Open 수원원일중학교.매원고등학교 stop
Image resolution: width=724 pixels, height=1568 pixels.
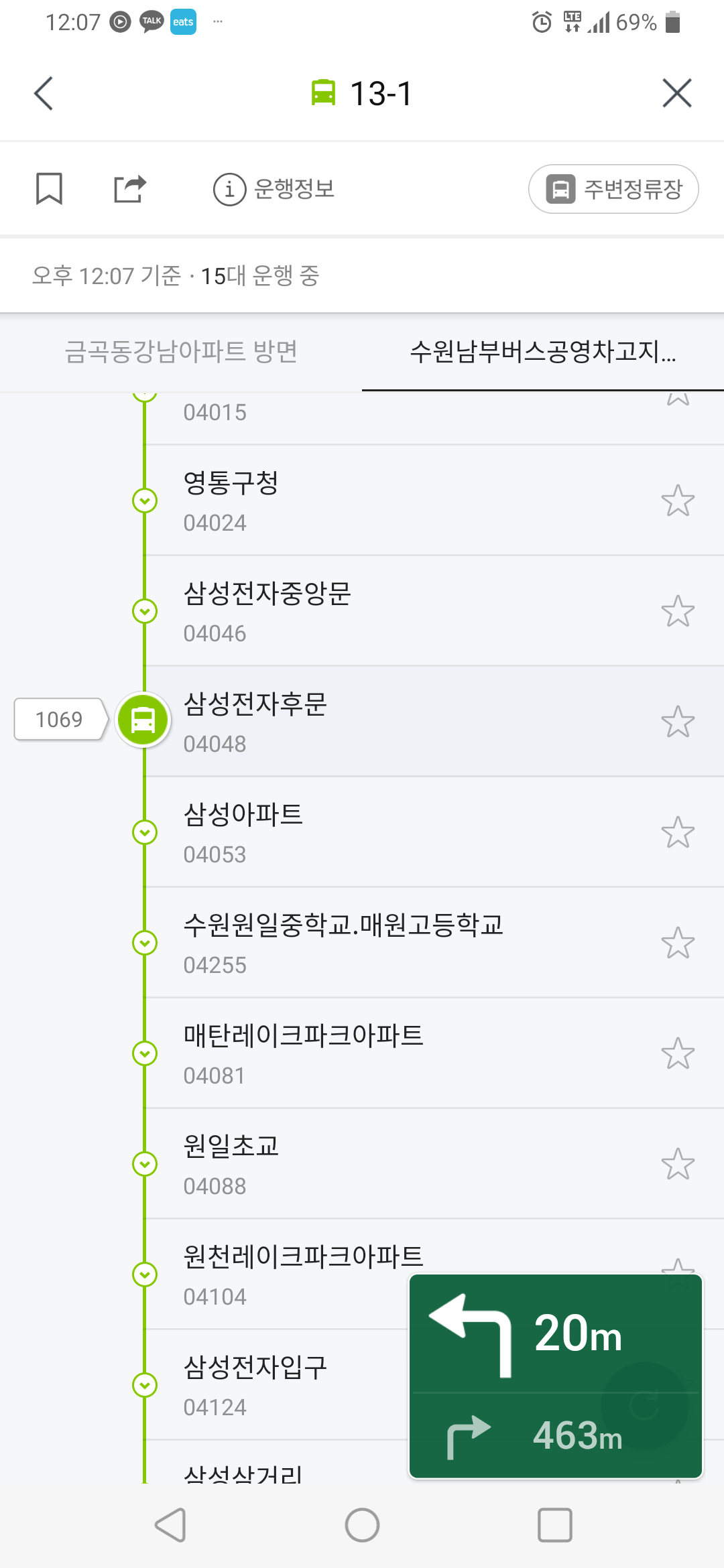(434, 943)
